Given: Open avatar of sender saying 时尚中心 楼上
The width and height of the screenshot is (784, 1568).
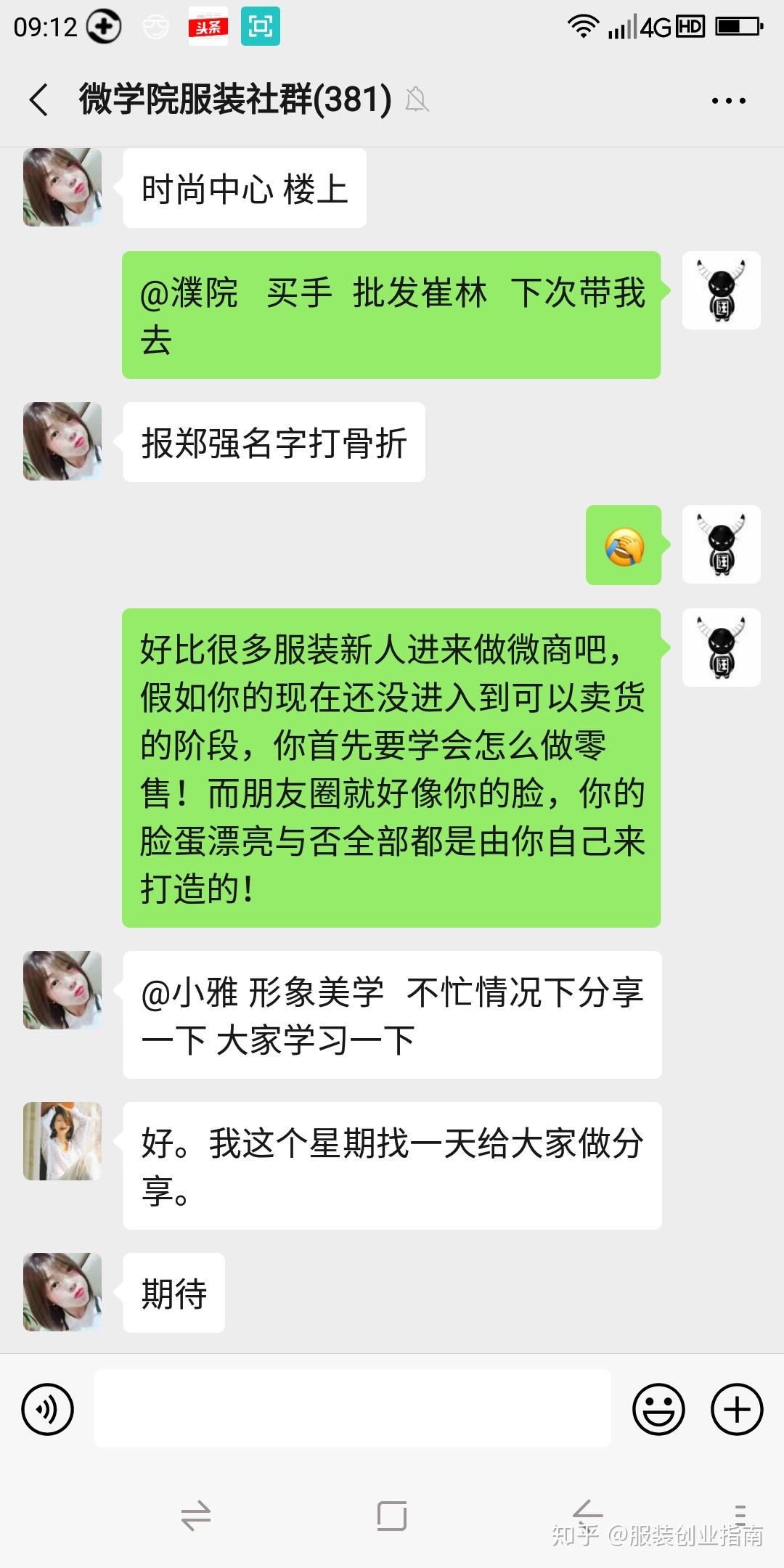Looking at the screenshot, I should pyautogui.click(x=62, y=187).
